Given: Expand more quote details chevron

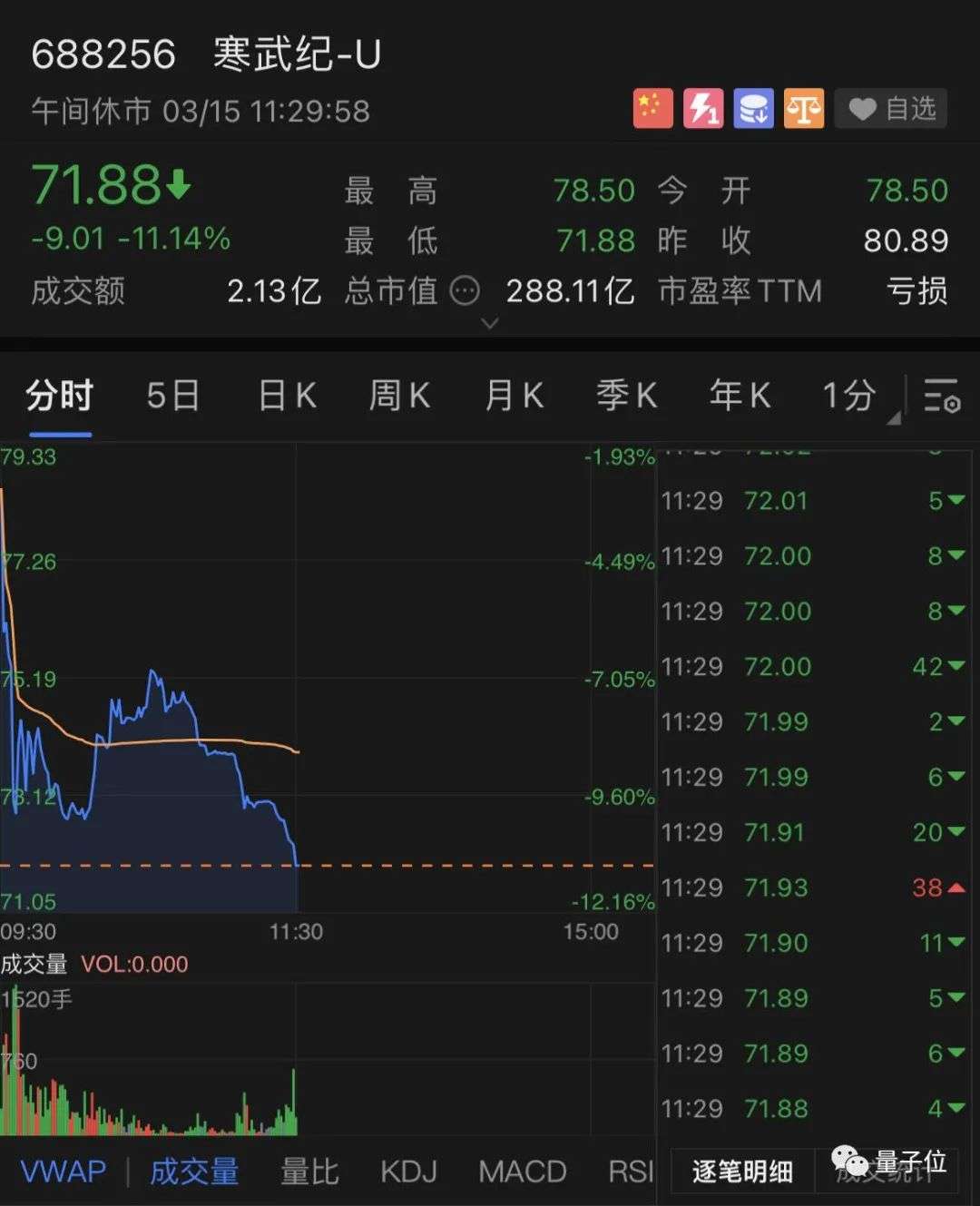Looking at the screenshot, I should click(490, 323).
